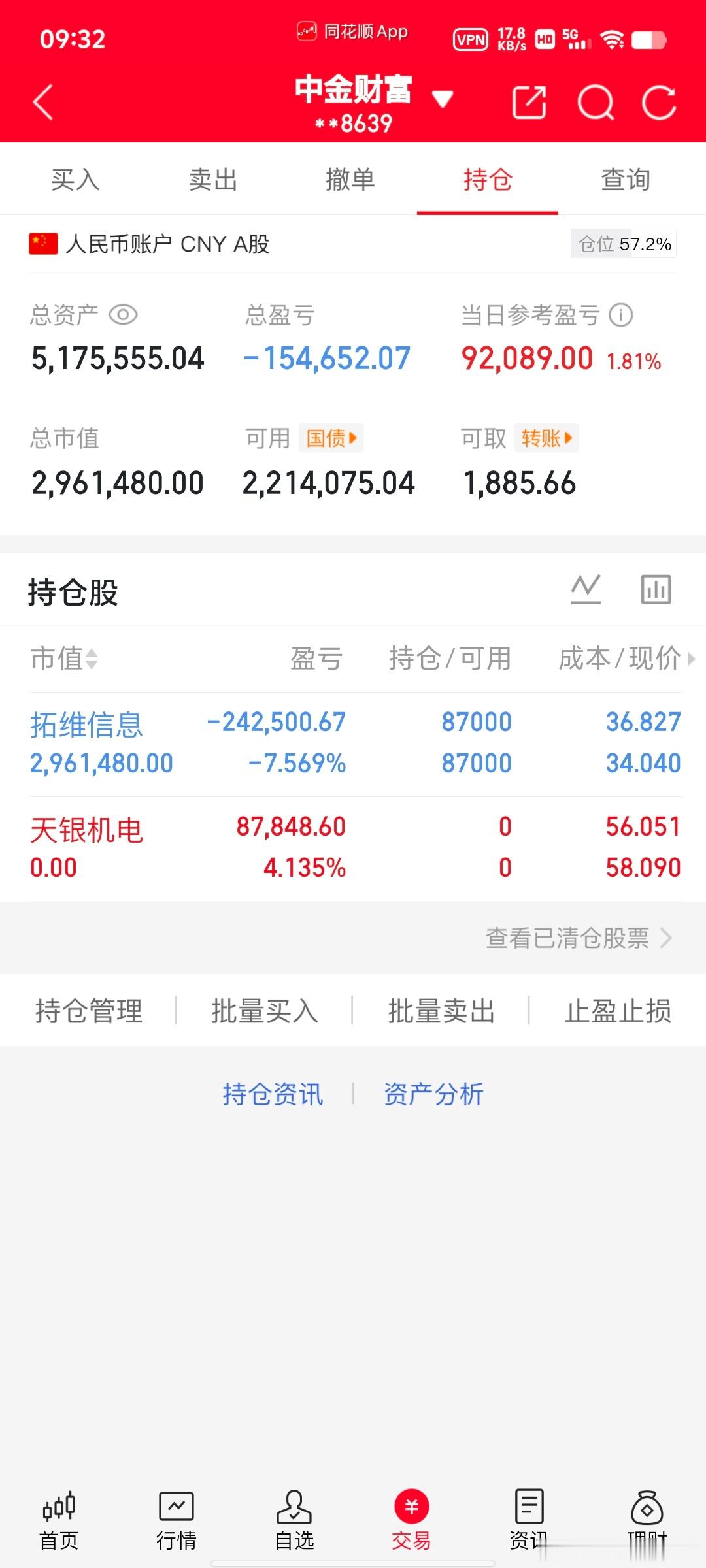Select the bar-chart view for 持仓股
Viewport: 706px width, 1568px height.
tap(657, 588)
